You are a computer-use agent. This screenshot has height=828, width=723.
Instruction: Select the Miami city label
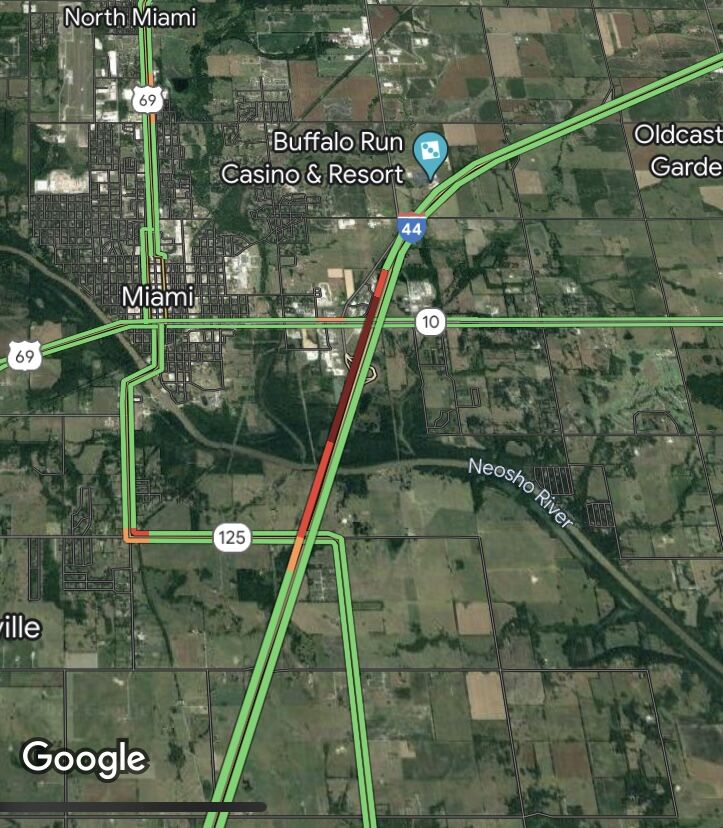(x=157, y=297)
